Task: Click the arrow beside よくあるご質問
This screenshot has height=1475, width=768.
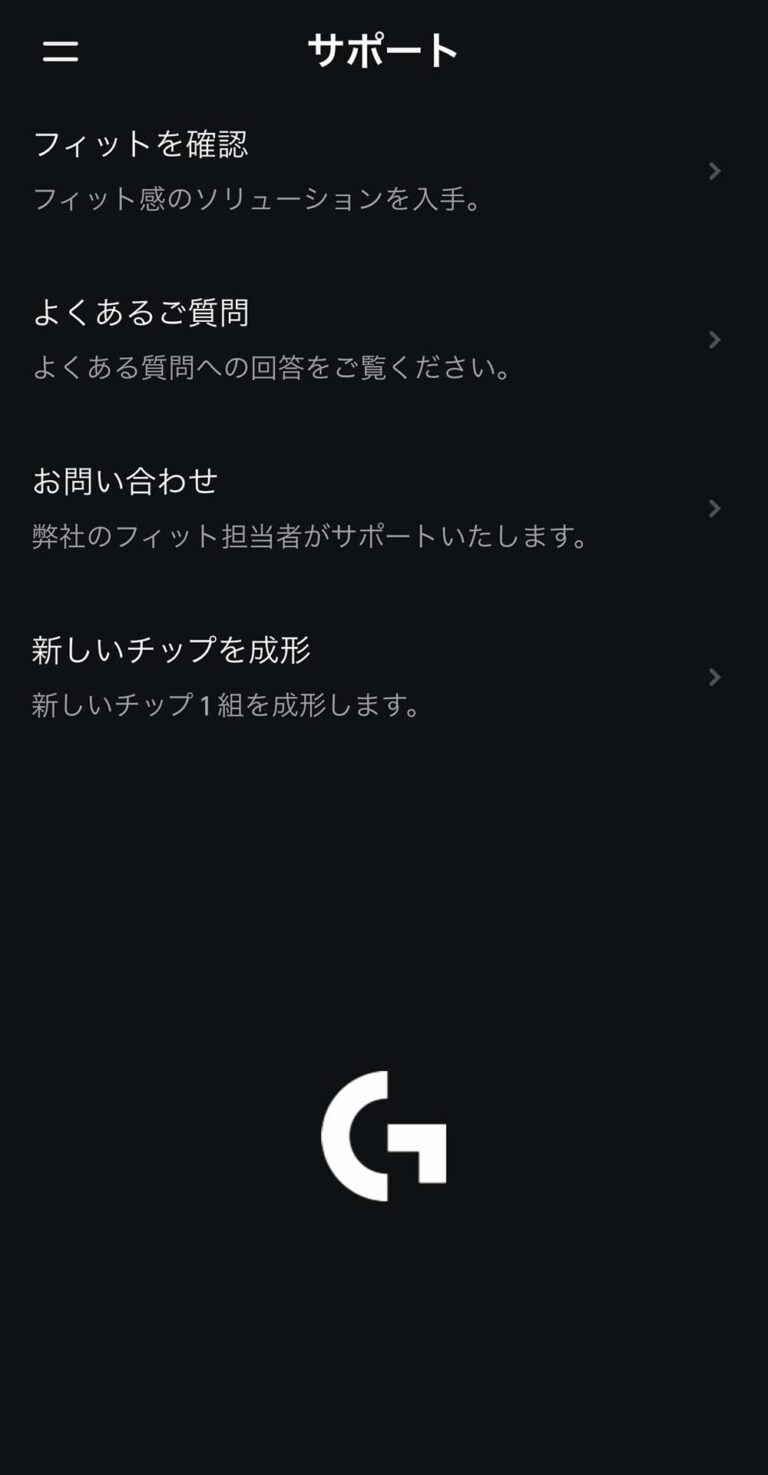Action: point(714,339)
